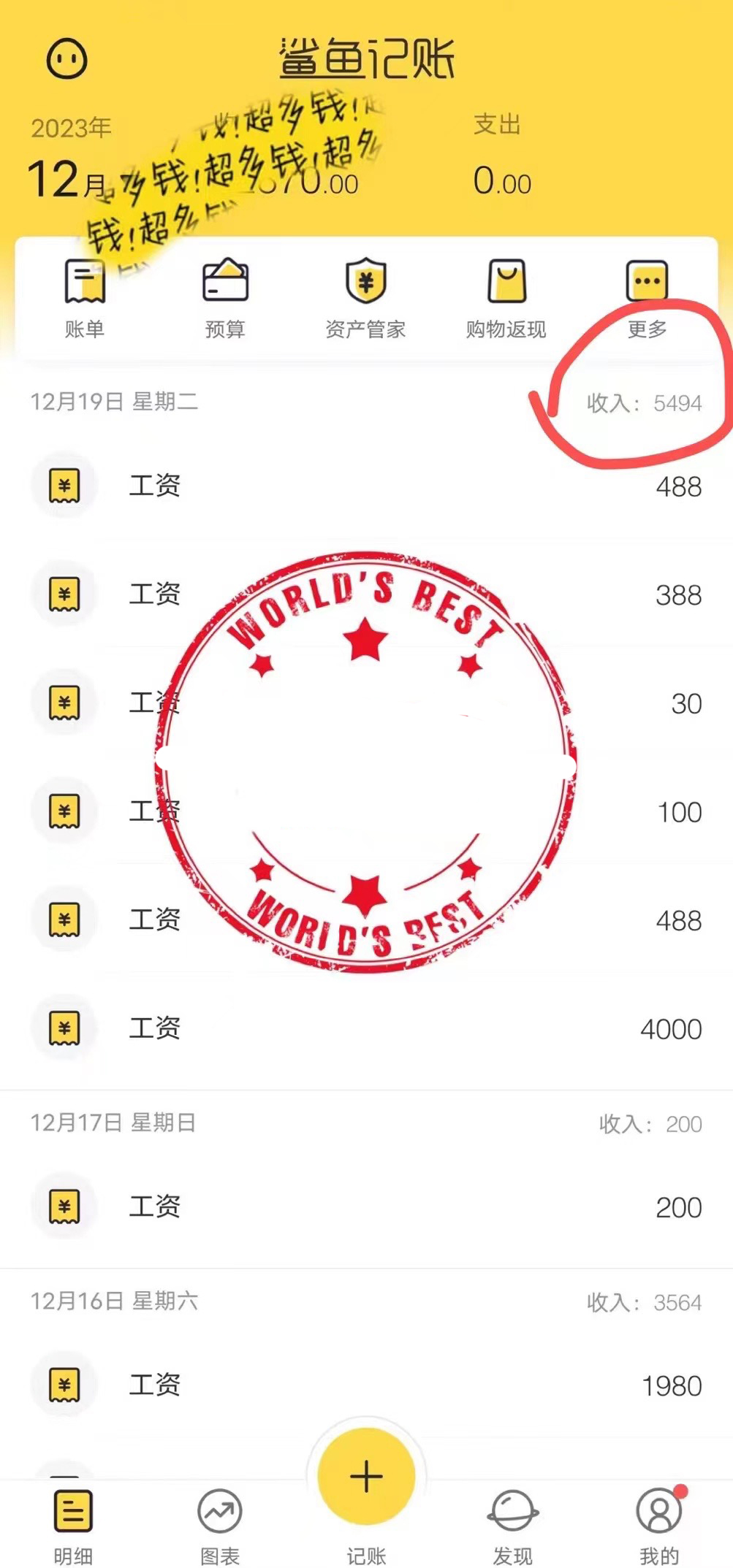This screenshot has width=733, height=1568.
Task: Open the 工资 entry of 30
Action: click(365, 703)
